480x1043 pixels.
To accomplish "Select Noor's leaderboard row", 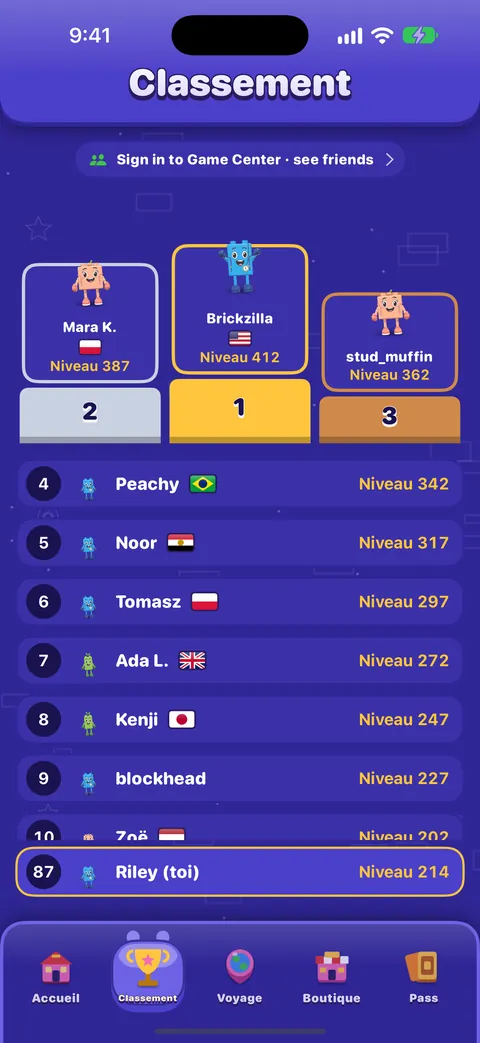I will [240, 543].
